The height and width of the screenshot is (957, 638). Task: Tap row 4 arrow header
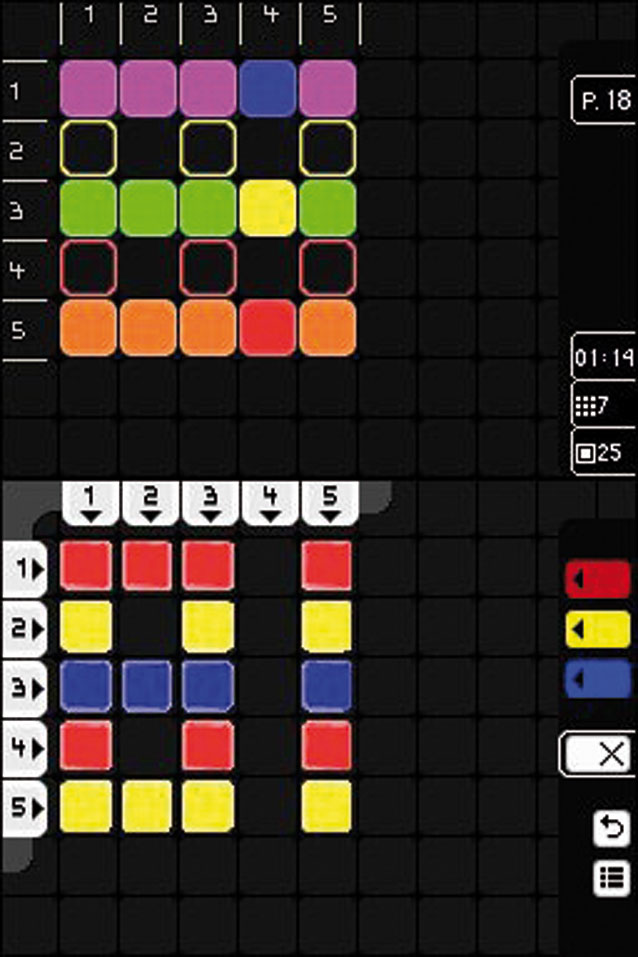coord(24,748)
